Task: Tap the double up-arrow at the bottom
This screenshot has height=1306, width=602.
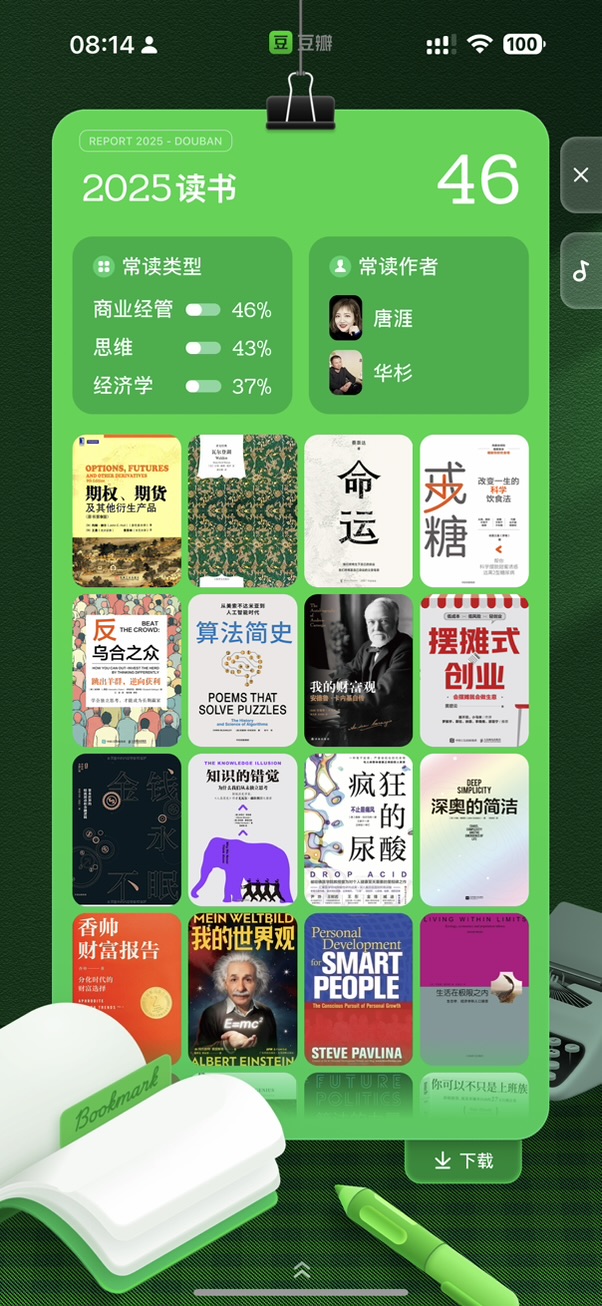Action: pyautogui.click(x=301, y=1270)
